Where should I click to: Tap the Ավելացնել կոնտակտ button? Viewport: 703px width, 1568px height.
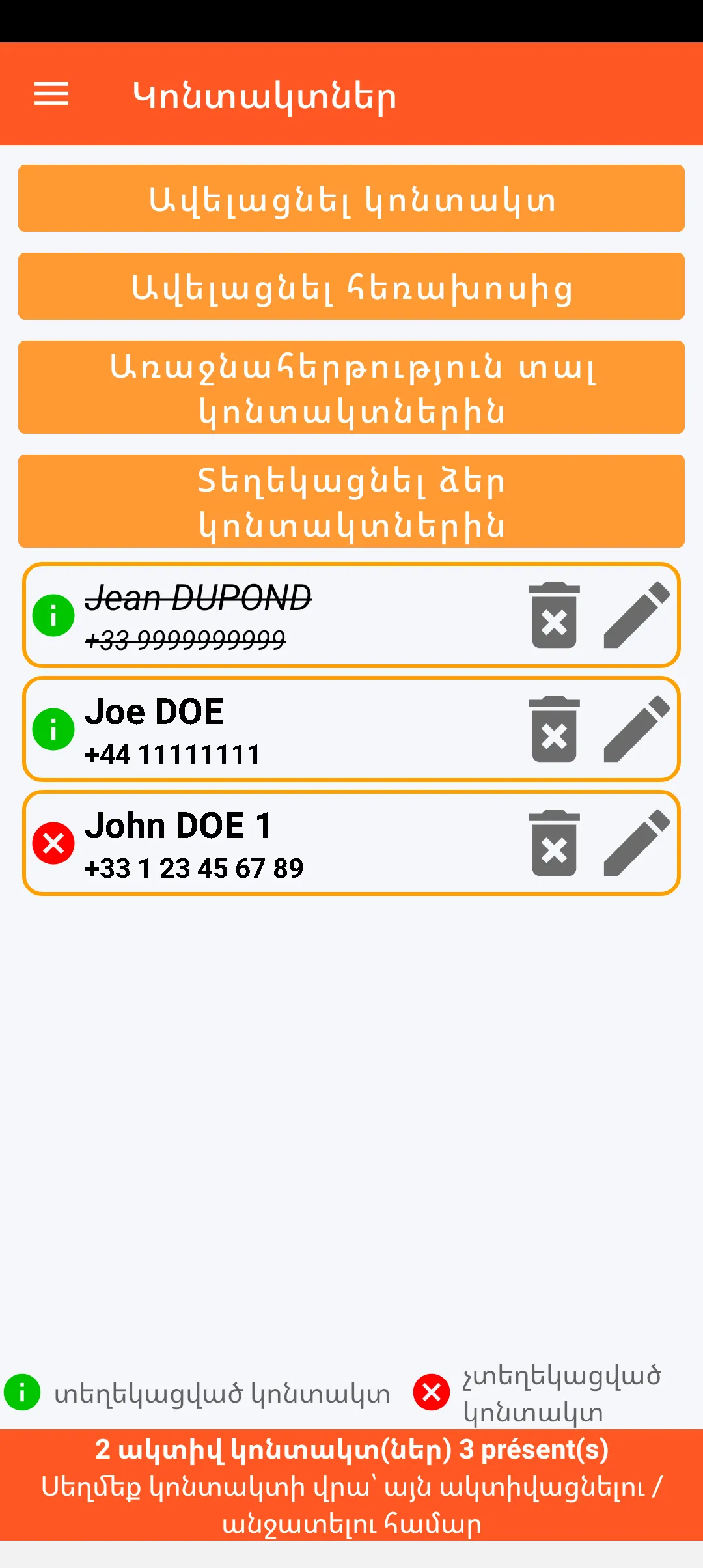coord(351,199)
